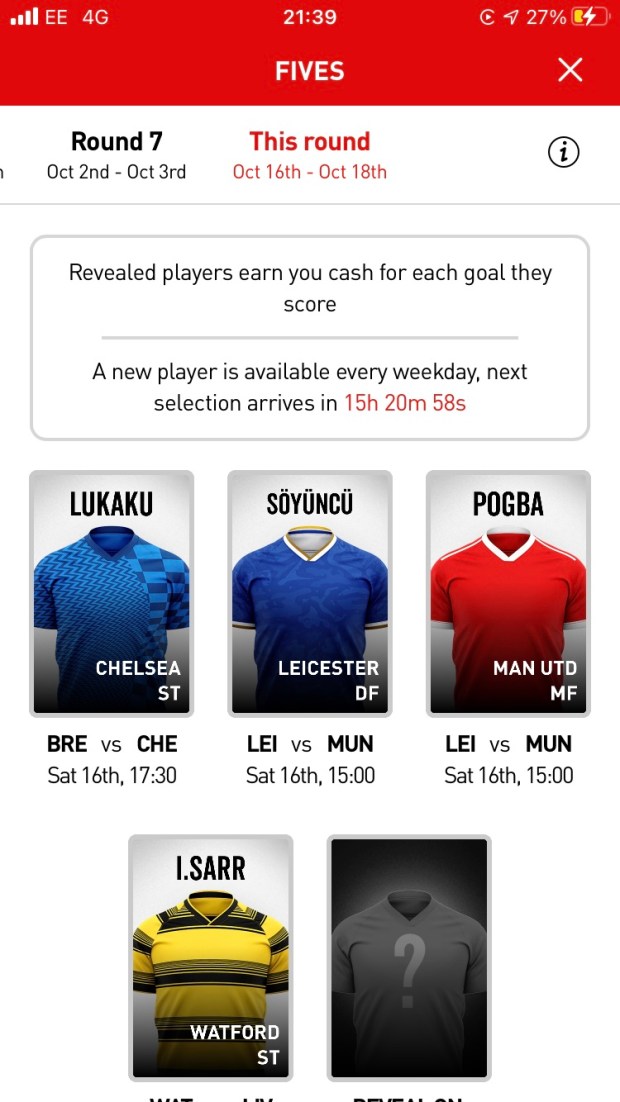Screen dimensions: 620x1102
Task: Select the This round tab
Action: pos(309,155)
